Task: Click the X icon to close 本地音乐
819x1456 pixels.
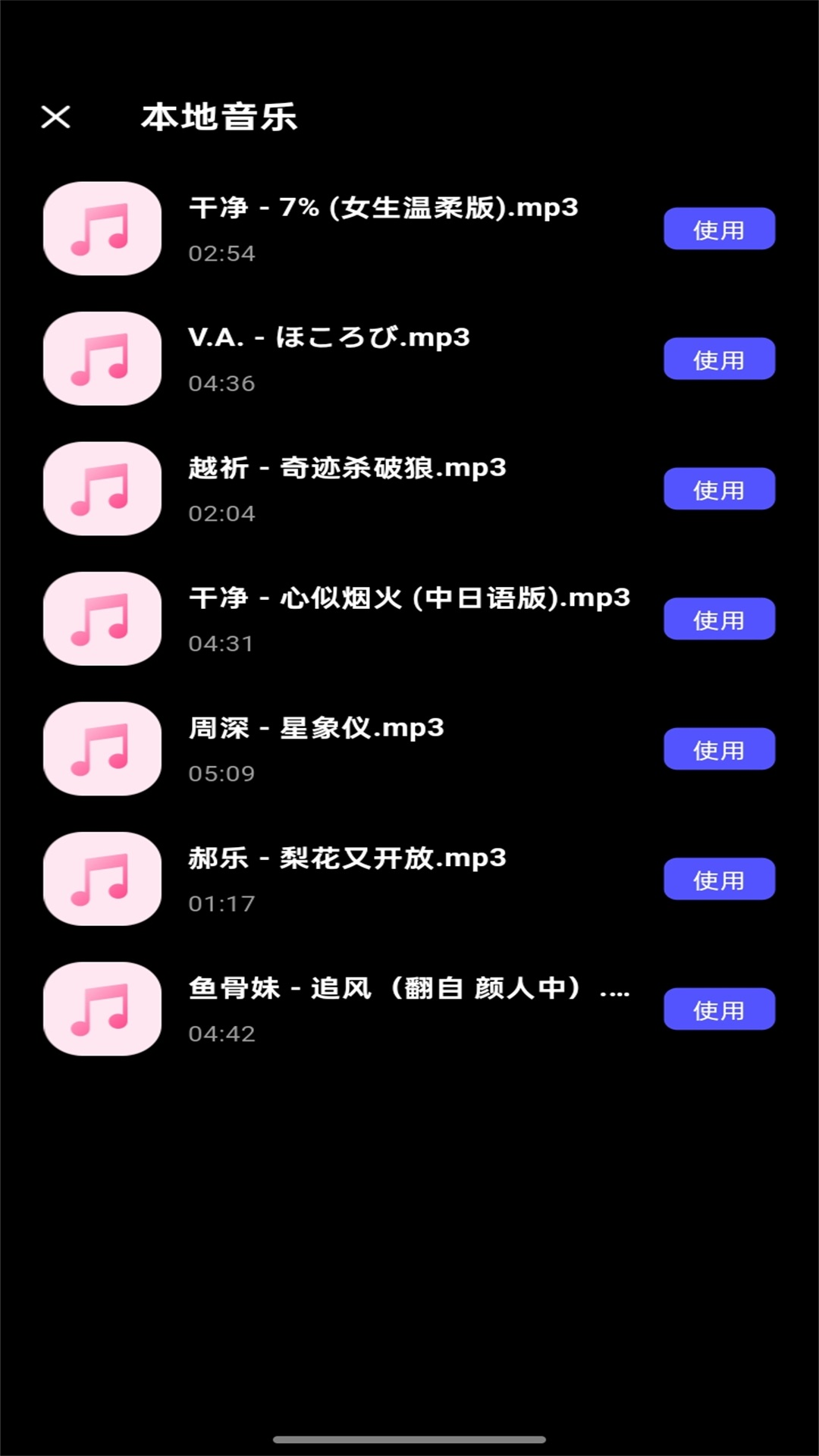Action: point(57,118)
